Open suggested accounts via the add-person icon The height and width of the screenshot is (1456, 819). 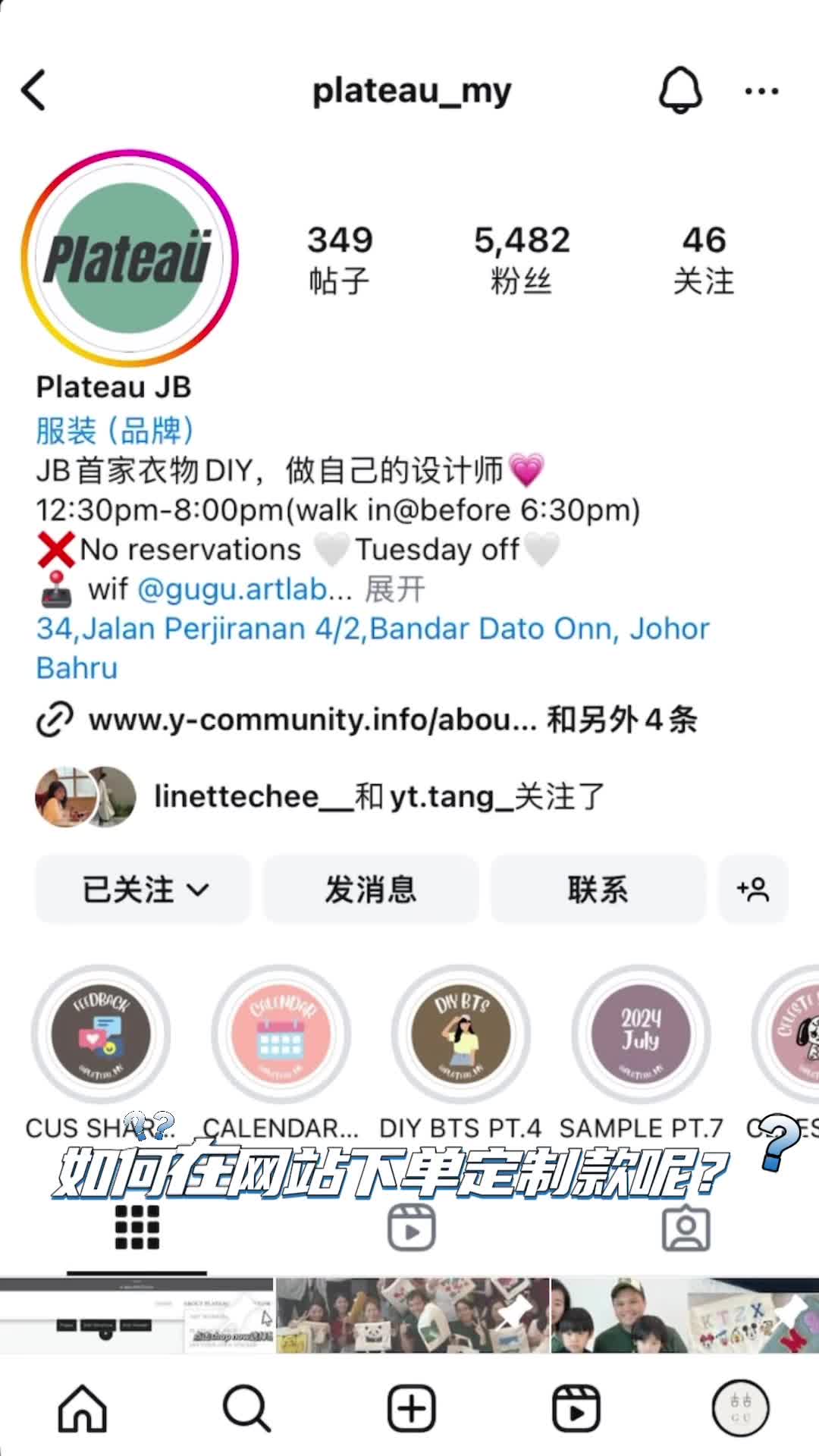(753, 890)
